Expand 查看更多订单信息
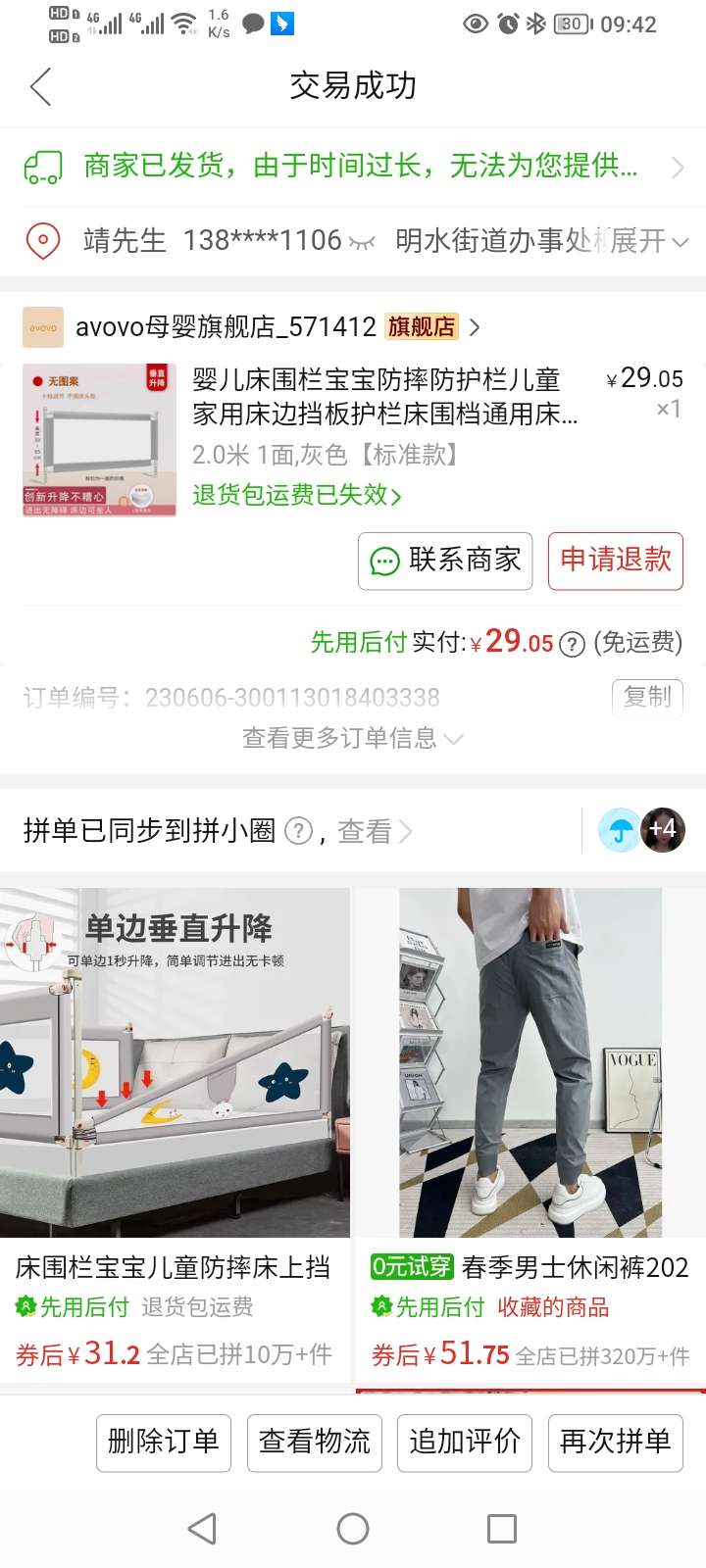This screenshot has height=1568, width=706. pos(353,738)
